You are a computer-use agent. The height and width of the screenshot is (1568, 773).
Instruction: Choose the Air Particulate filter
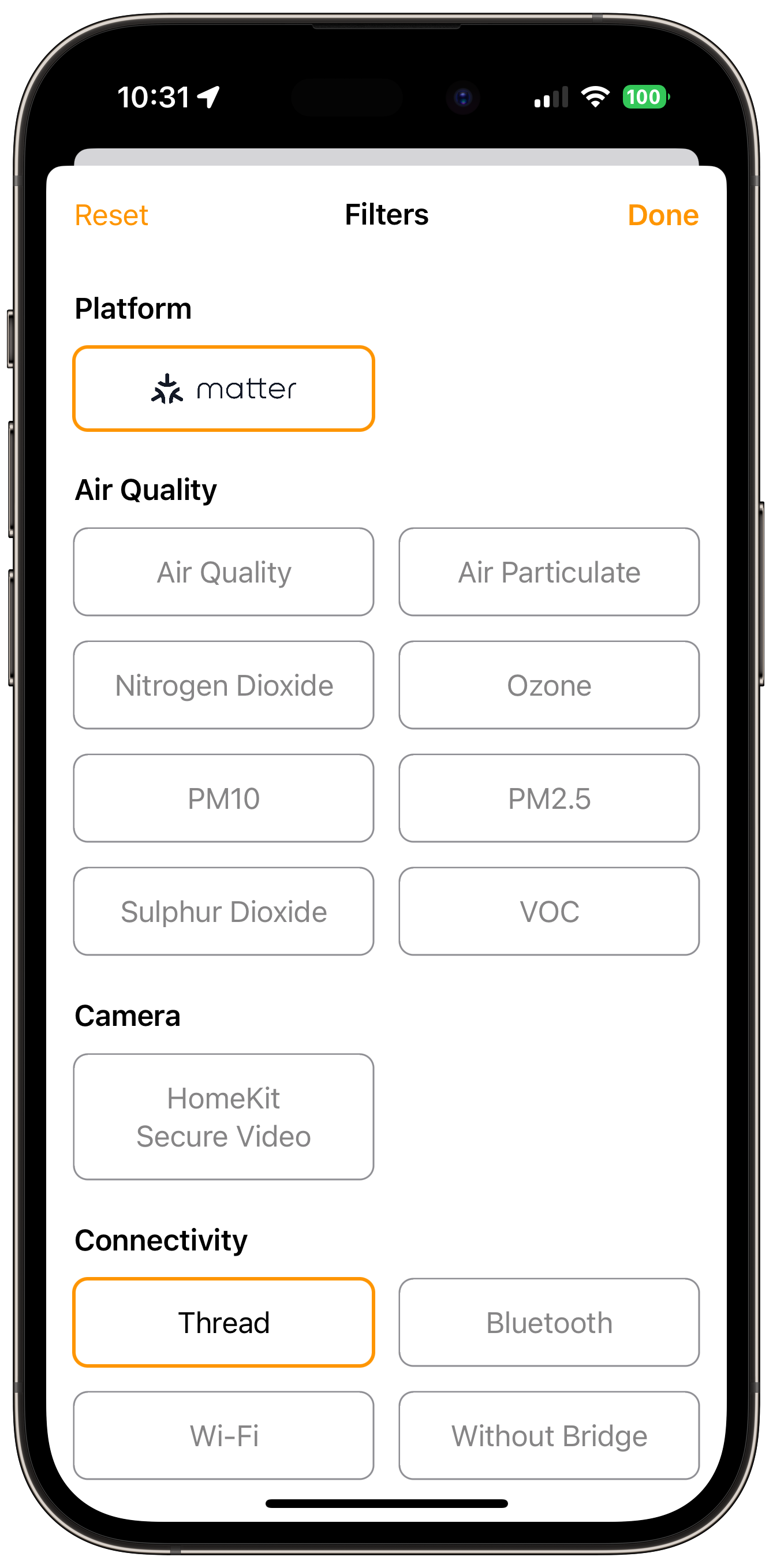pos(549,572)
